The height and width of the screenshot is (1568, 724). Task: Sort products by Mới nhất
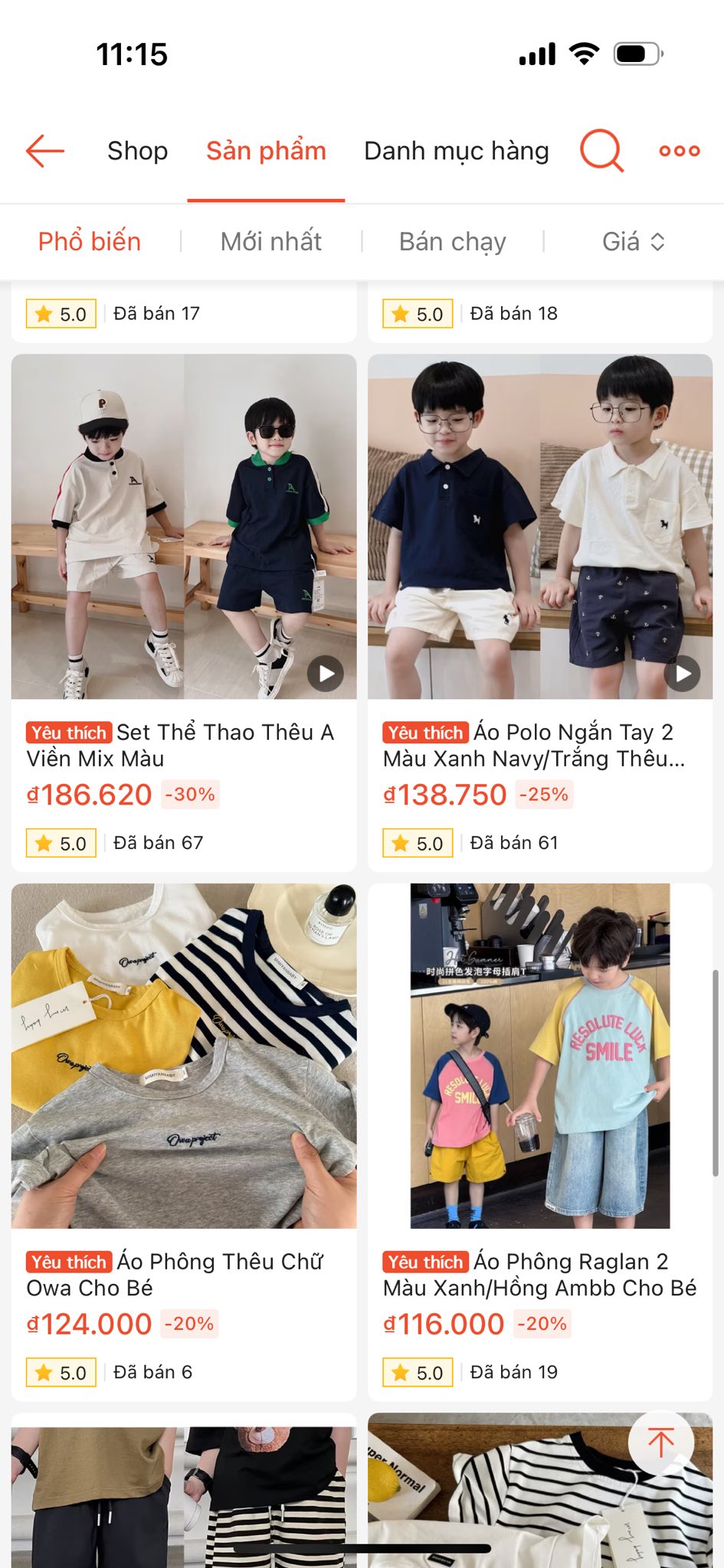(x=270, y=242)
